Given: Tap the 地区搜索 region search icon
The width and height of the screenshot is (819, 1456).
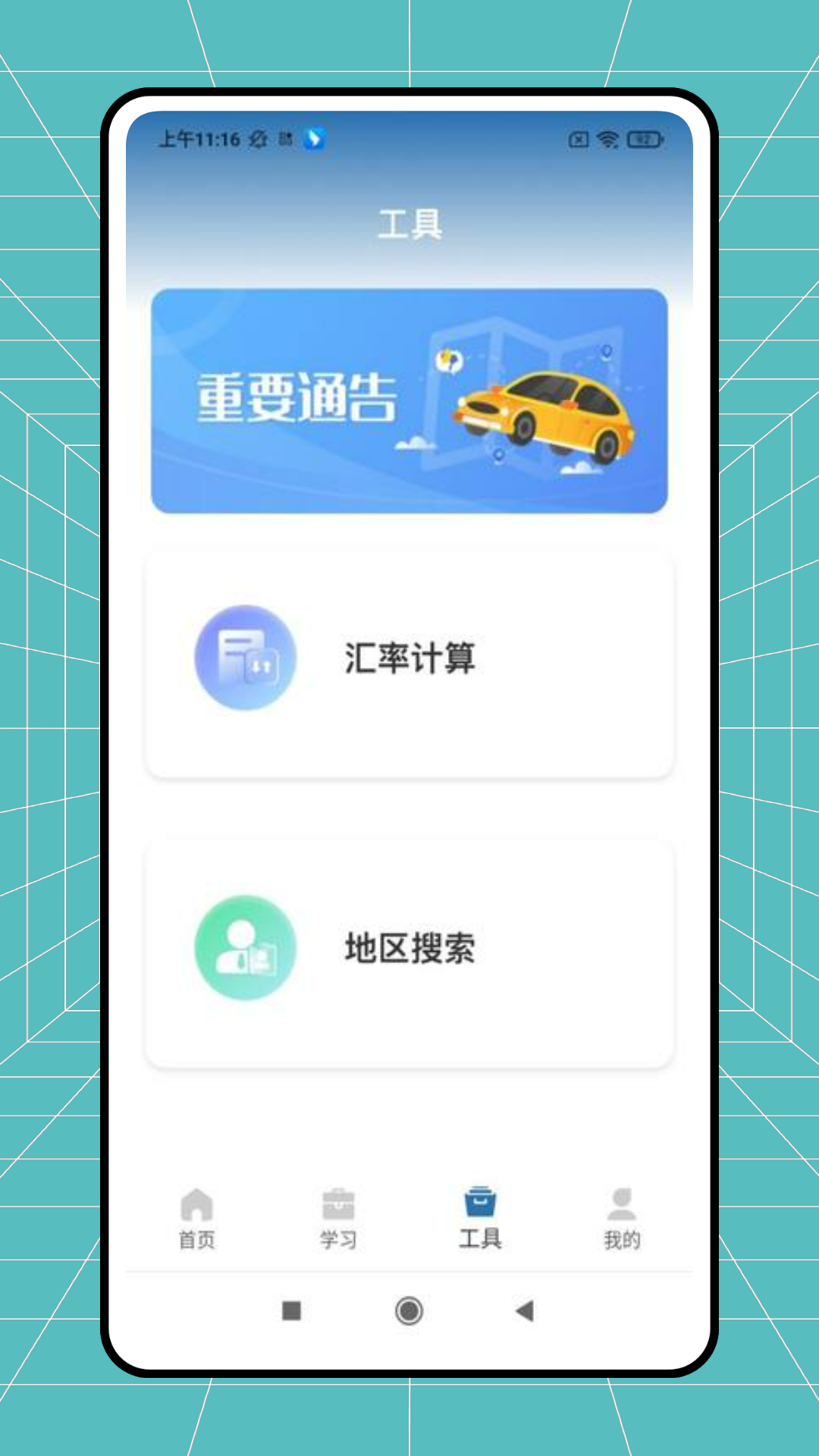Looking at the screenshot, I should click(244, 949).
